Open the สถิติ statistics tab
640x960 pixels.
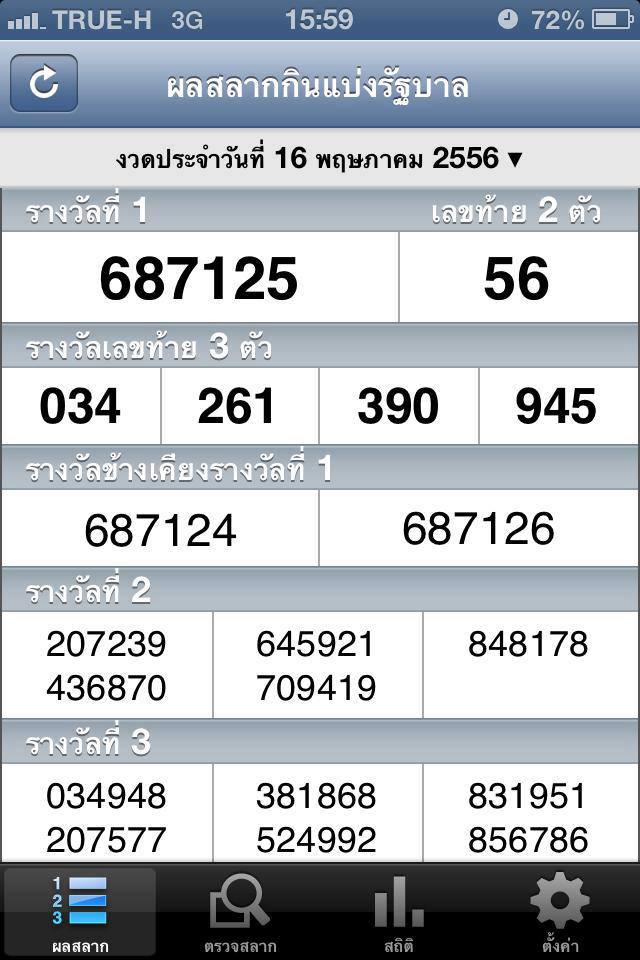(399, 912)
